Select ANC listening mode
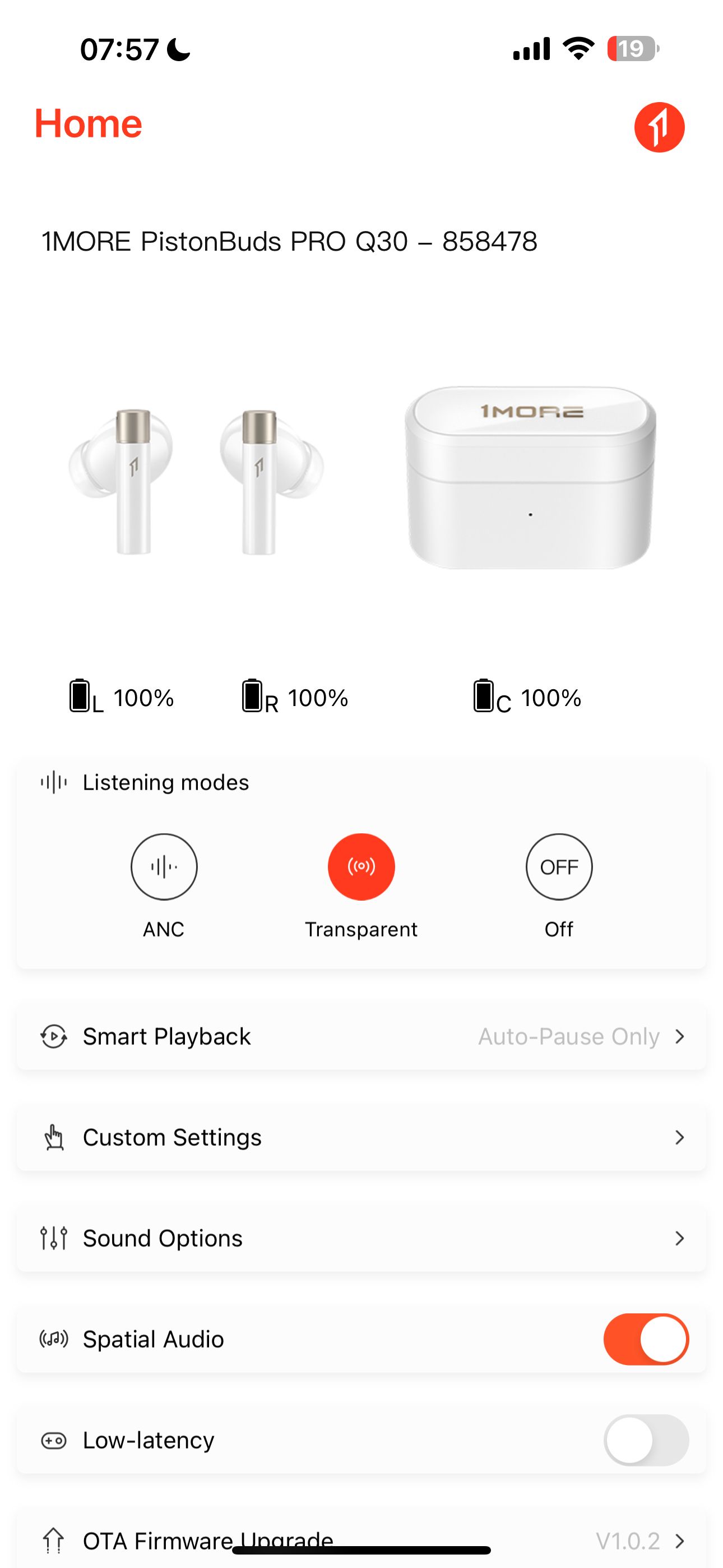This screenshot has width=723, height=1568. point(164,867)
